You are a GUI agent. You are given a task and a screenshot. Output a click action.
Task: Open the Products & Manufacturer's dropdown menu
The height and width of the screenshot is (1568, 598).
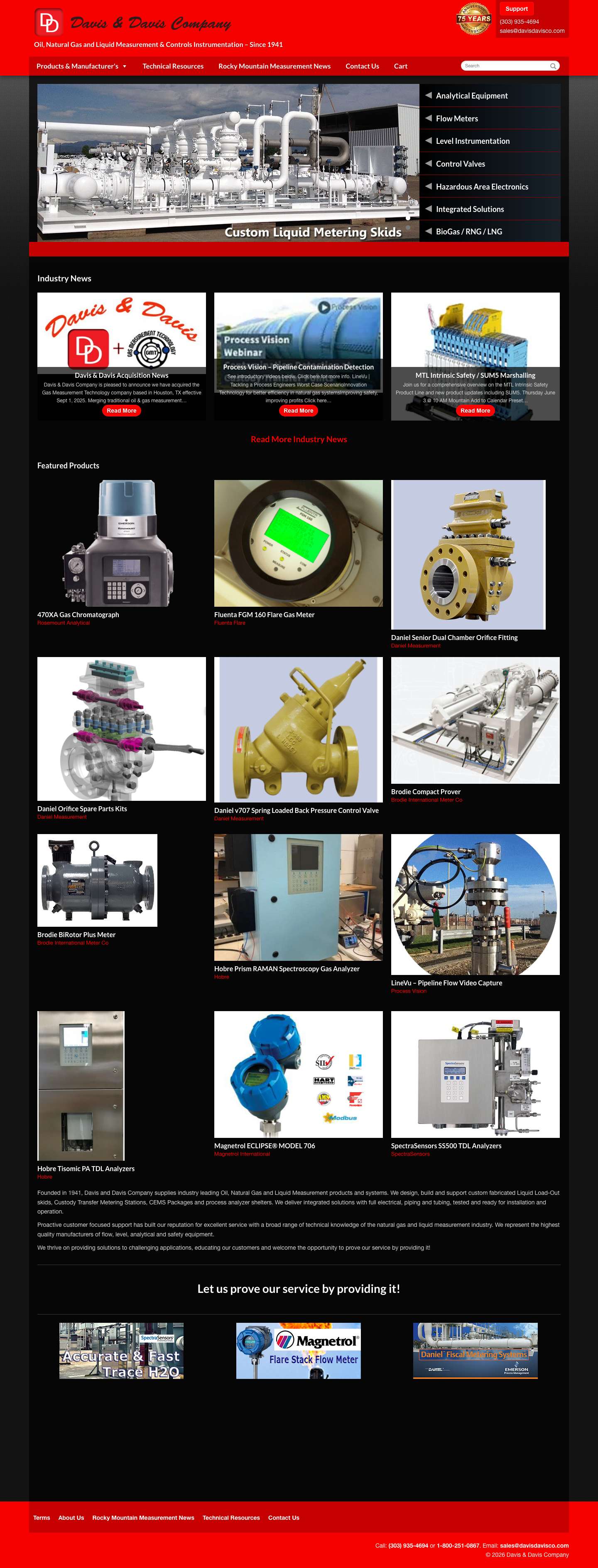[x=81, y=66]
